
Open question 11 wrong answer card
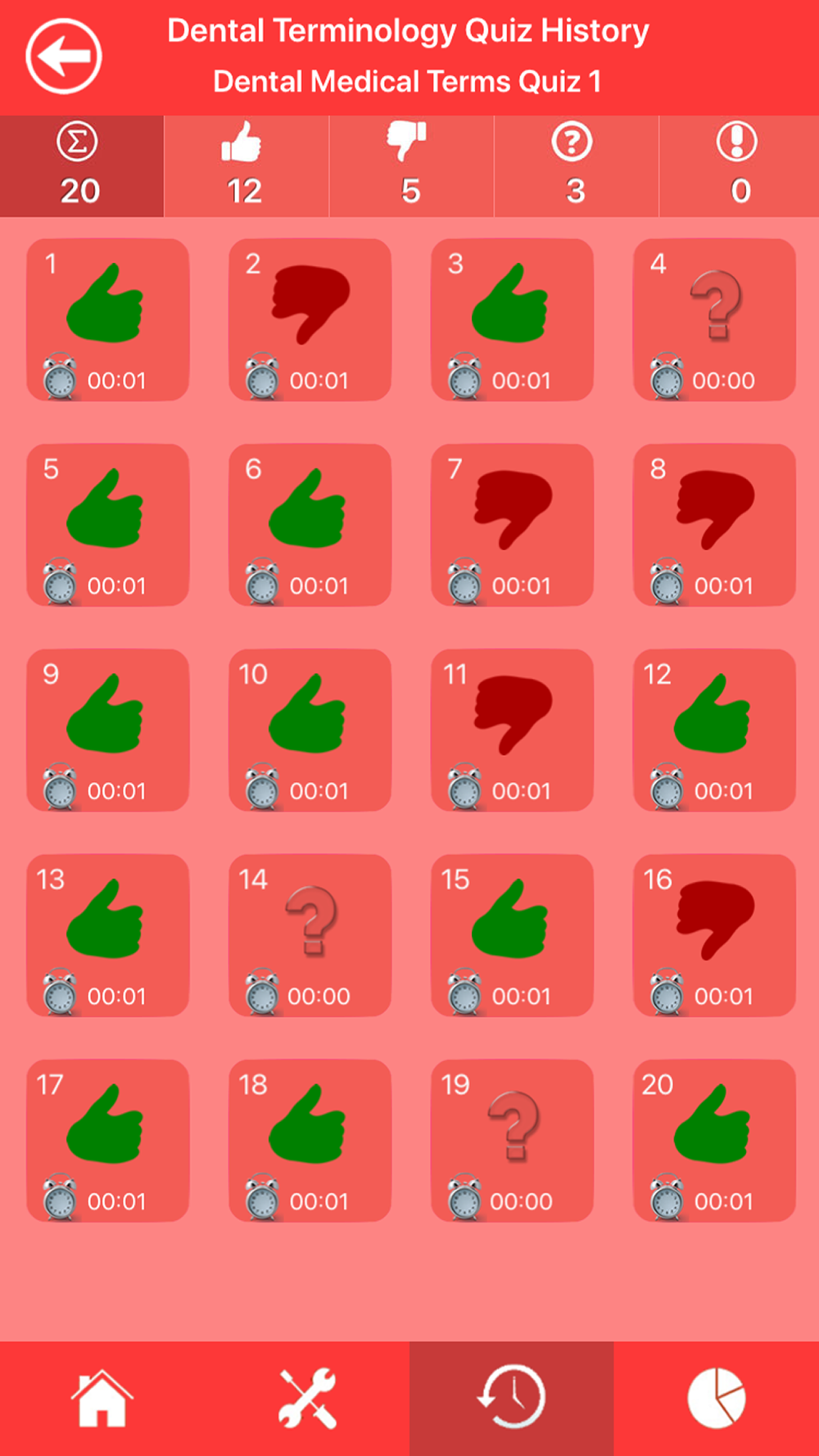point(512,730)
